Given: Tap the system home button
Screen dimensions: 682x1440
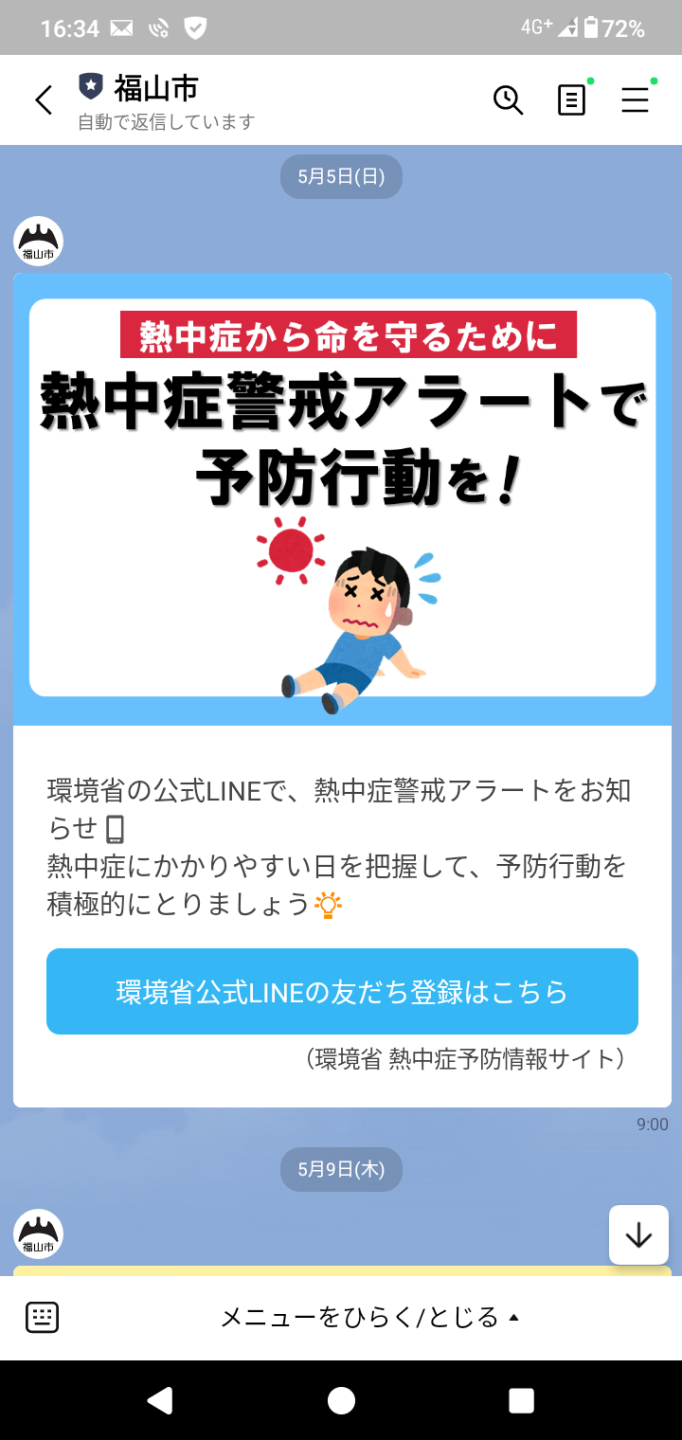Looking at the screenshot, I should click(x=341, y=1400).
